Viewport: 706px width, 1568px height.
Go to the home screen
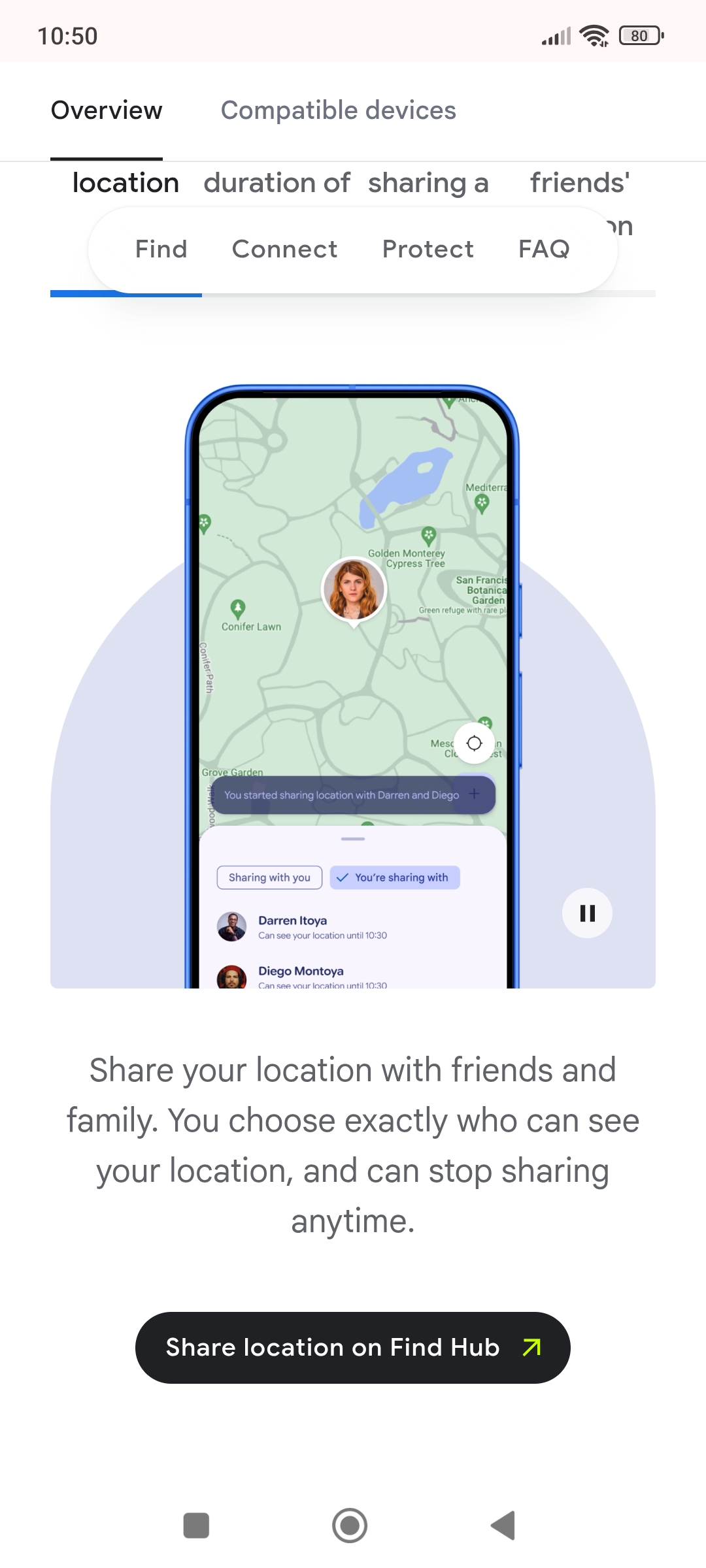pyautogui.click(x=350, y=1526)
